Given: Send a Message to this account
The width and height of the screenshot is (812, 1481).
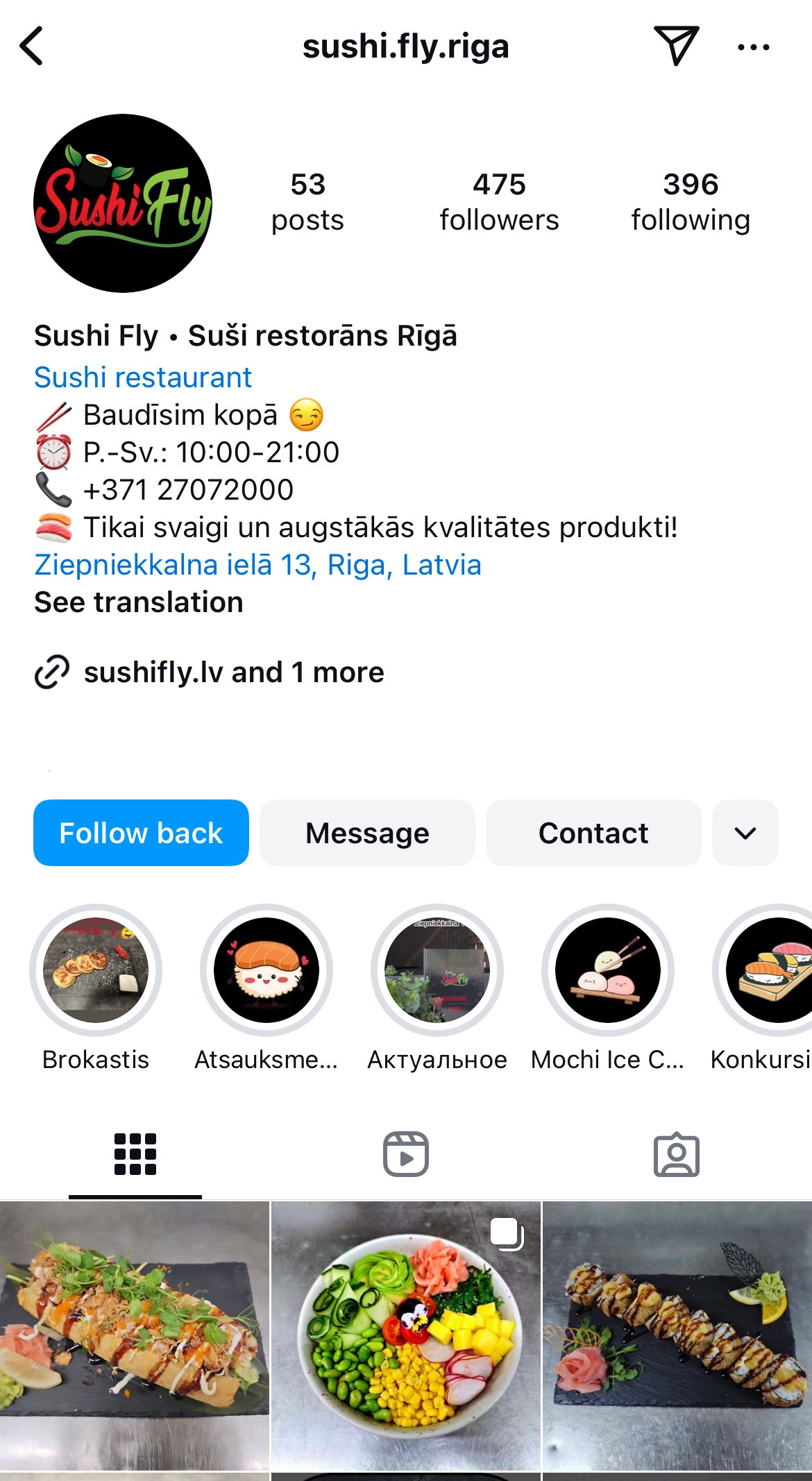Looking at the screenshot, I should [x=367, y=833].
